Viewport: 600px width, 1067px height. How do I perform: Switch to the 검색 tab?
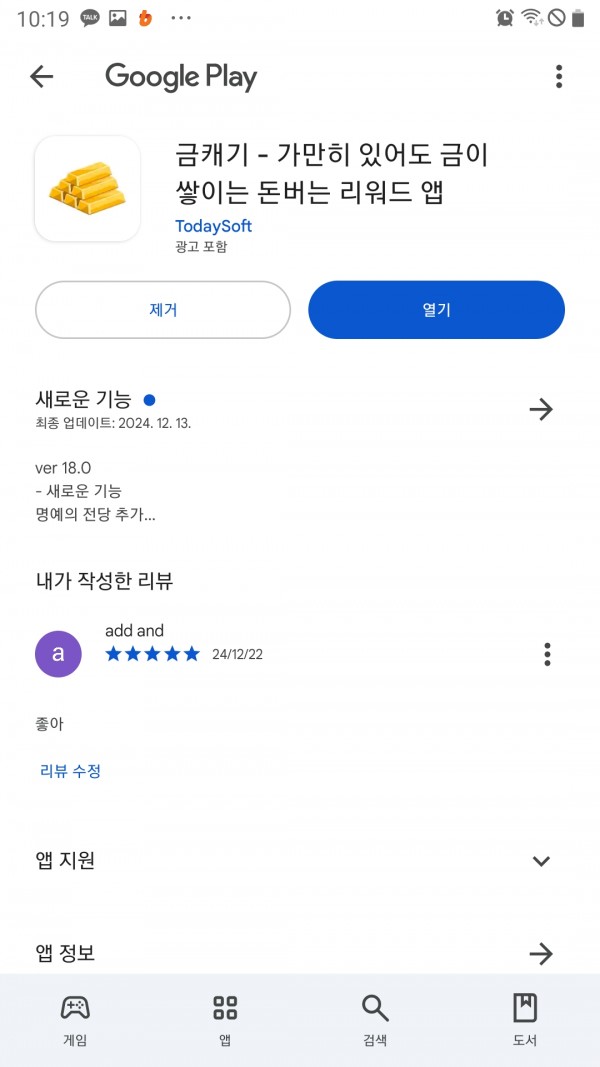tap(375, 1019)
